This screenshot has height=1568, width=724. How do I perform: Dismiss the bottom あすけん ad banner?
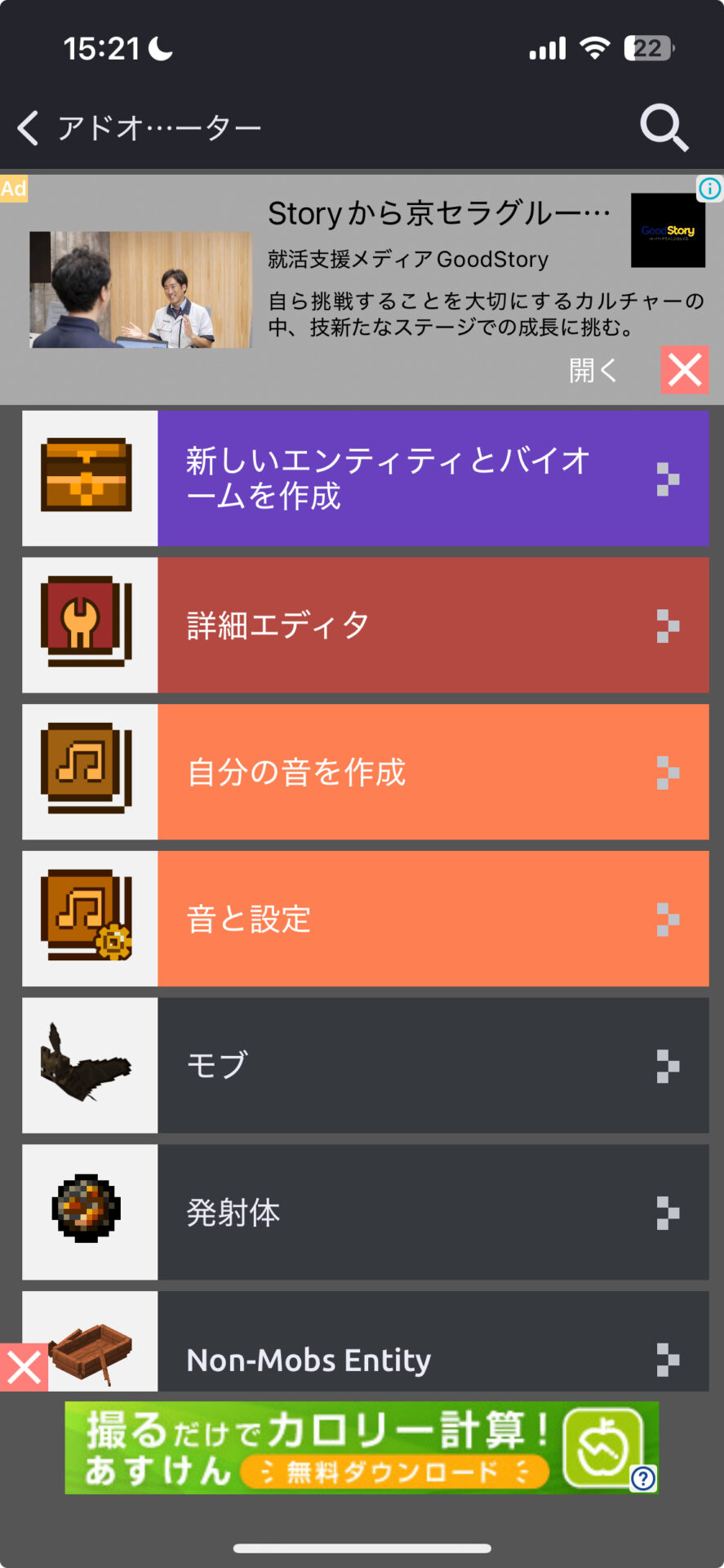pos(24,1367)
